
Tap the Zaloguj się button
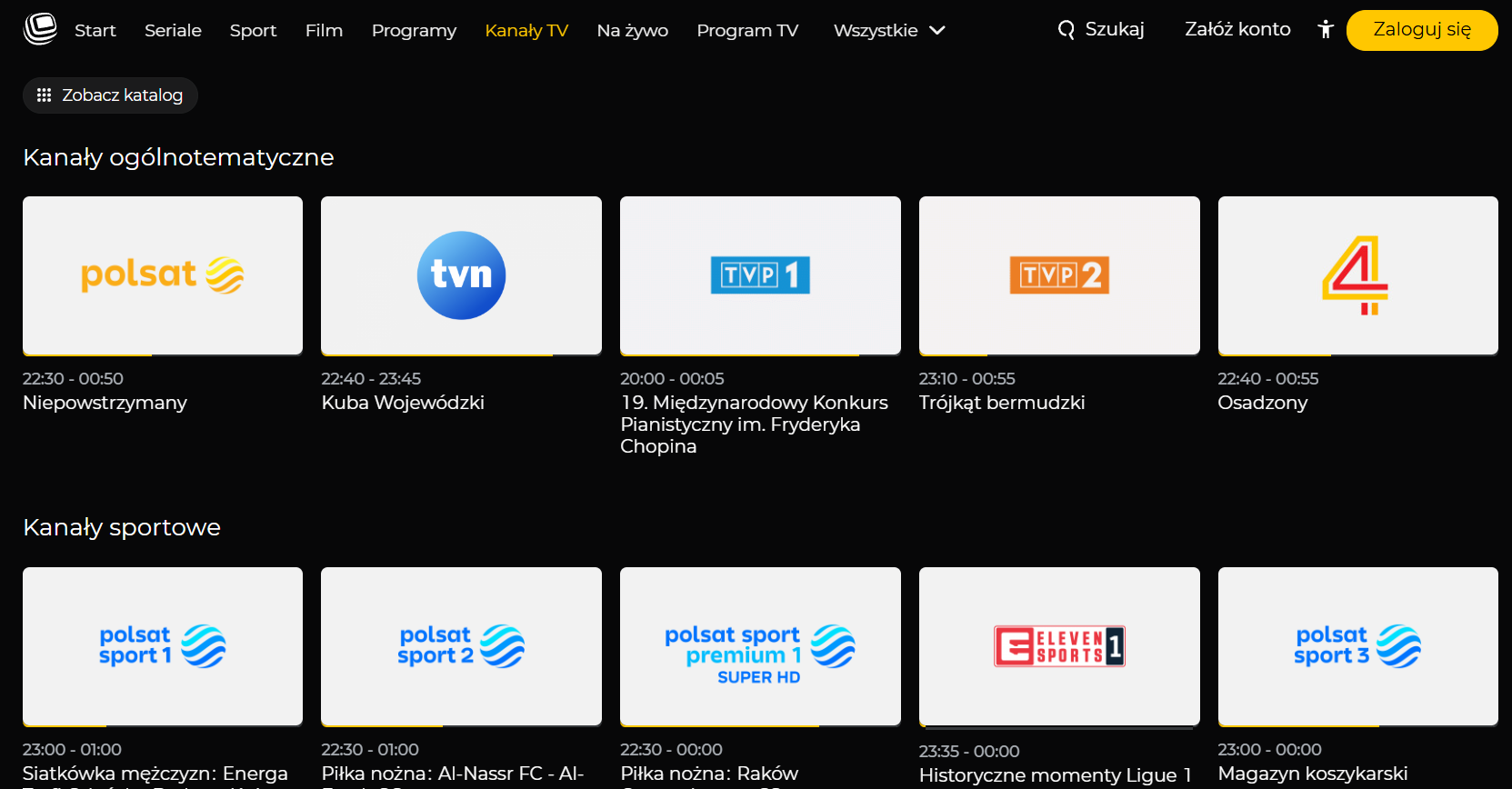[1421, 29]
